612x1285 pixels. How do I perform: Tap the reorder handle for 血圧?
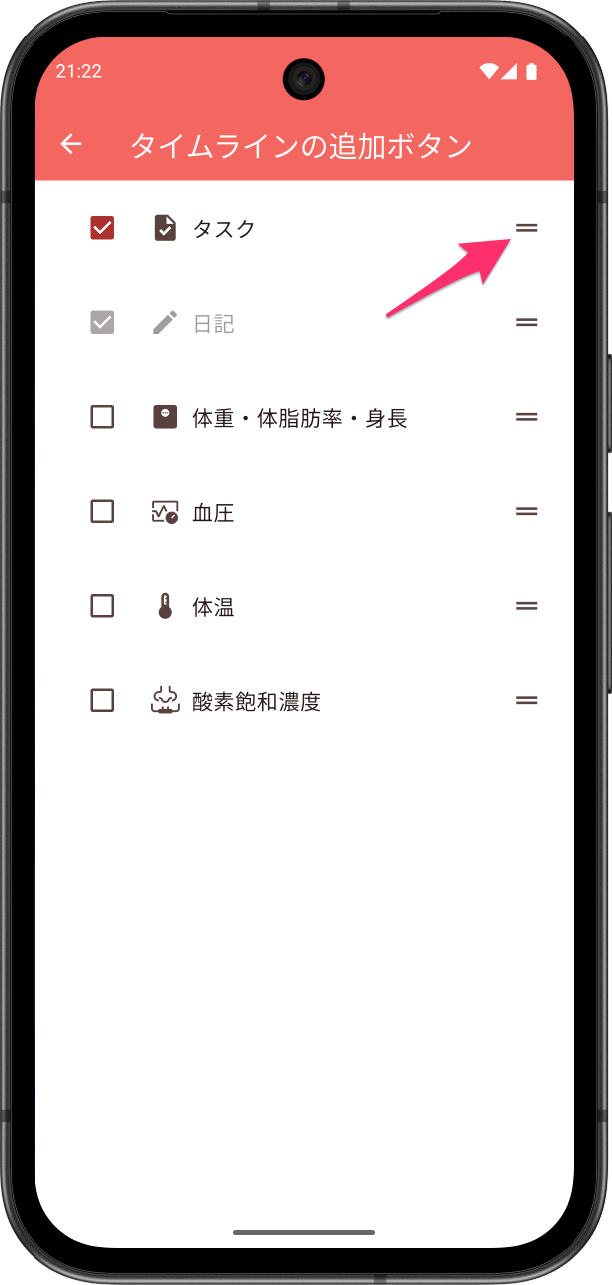(x=526, y=511)
